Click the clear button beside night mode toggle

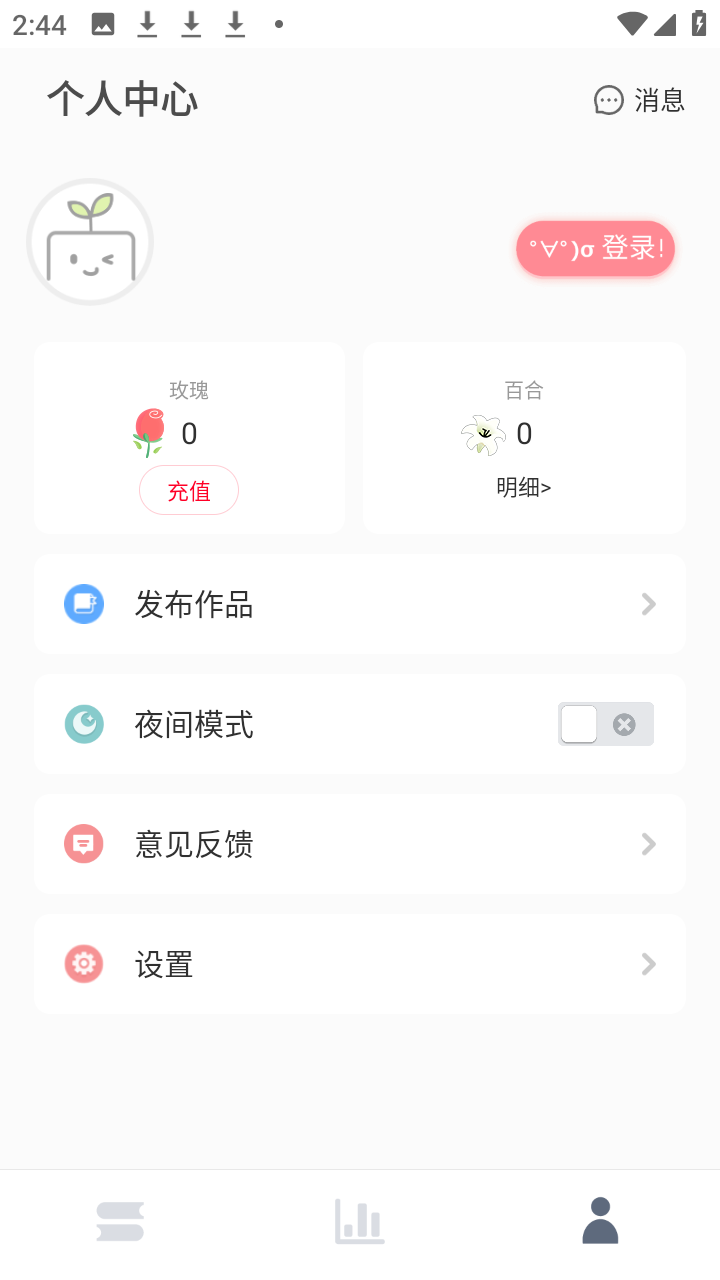[x=625, y=723]
